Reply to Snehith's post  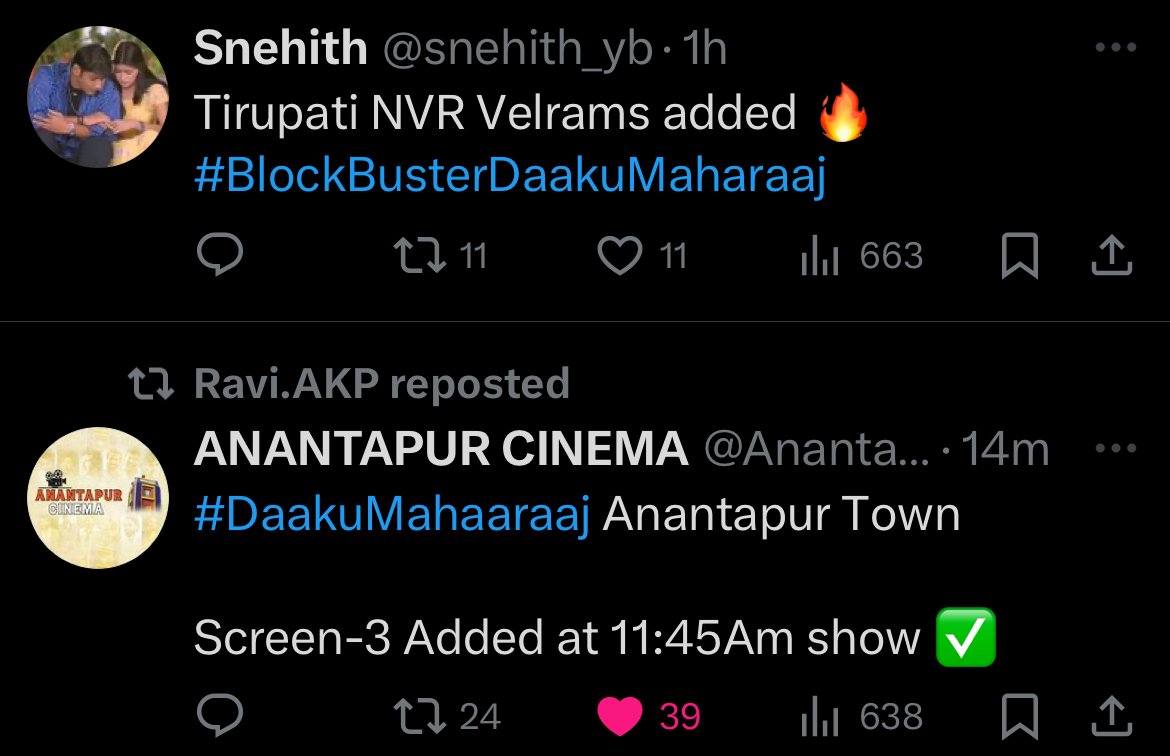[219, 257]
